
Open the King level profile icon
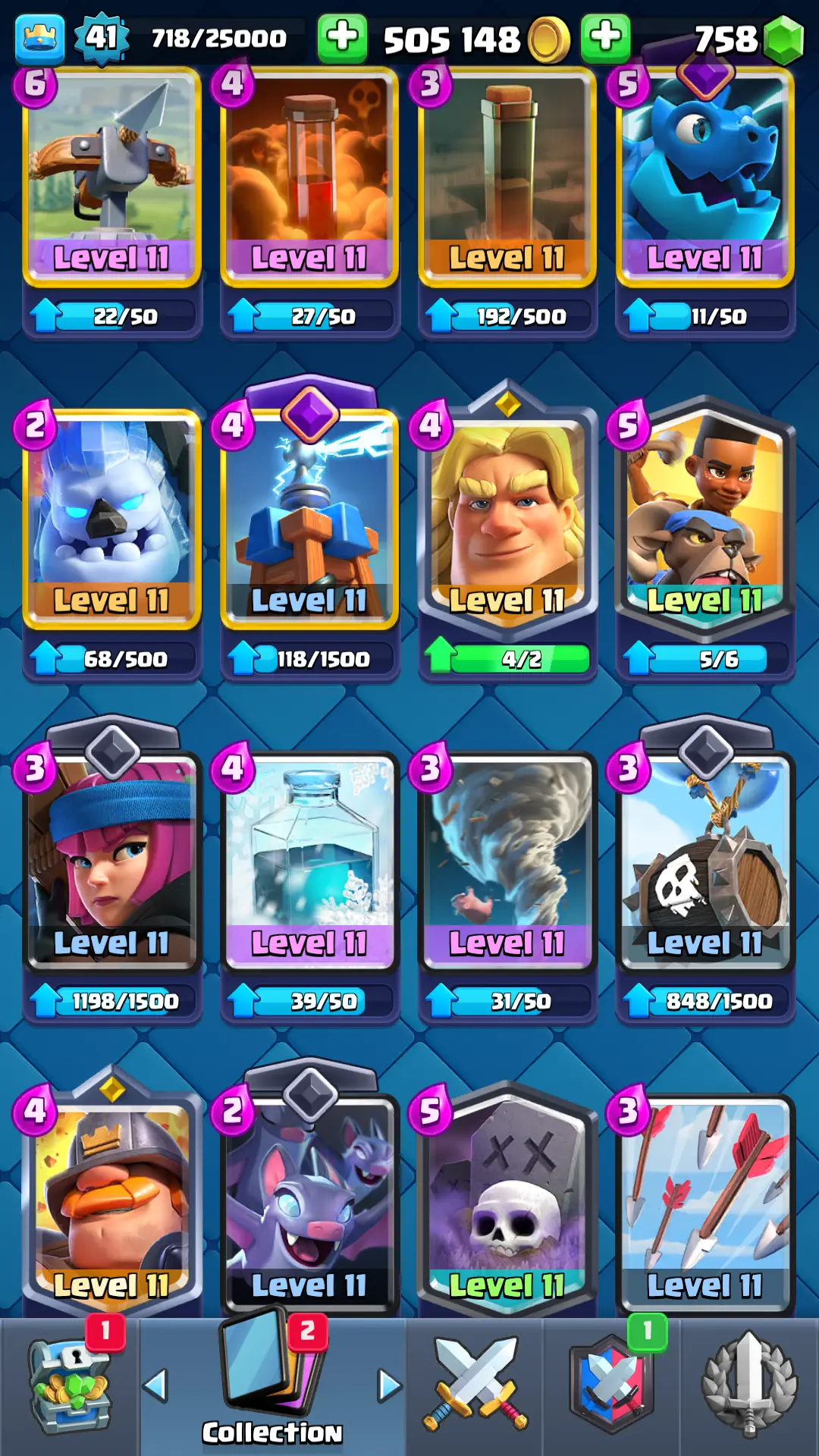(39, 38)
